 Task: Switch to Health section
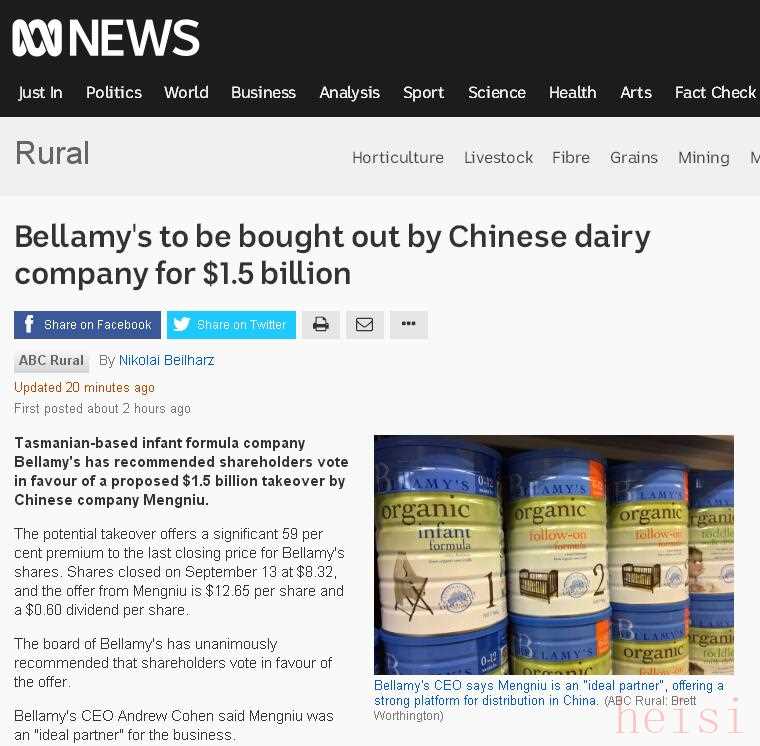(x=572, y=92)
